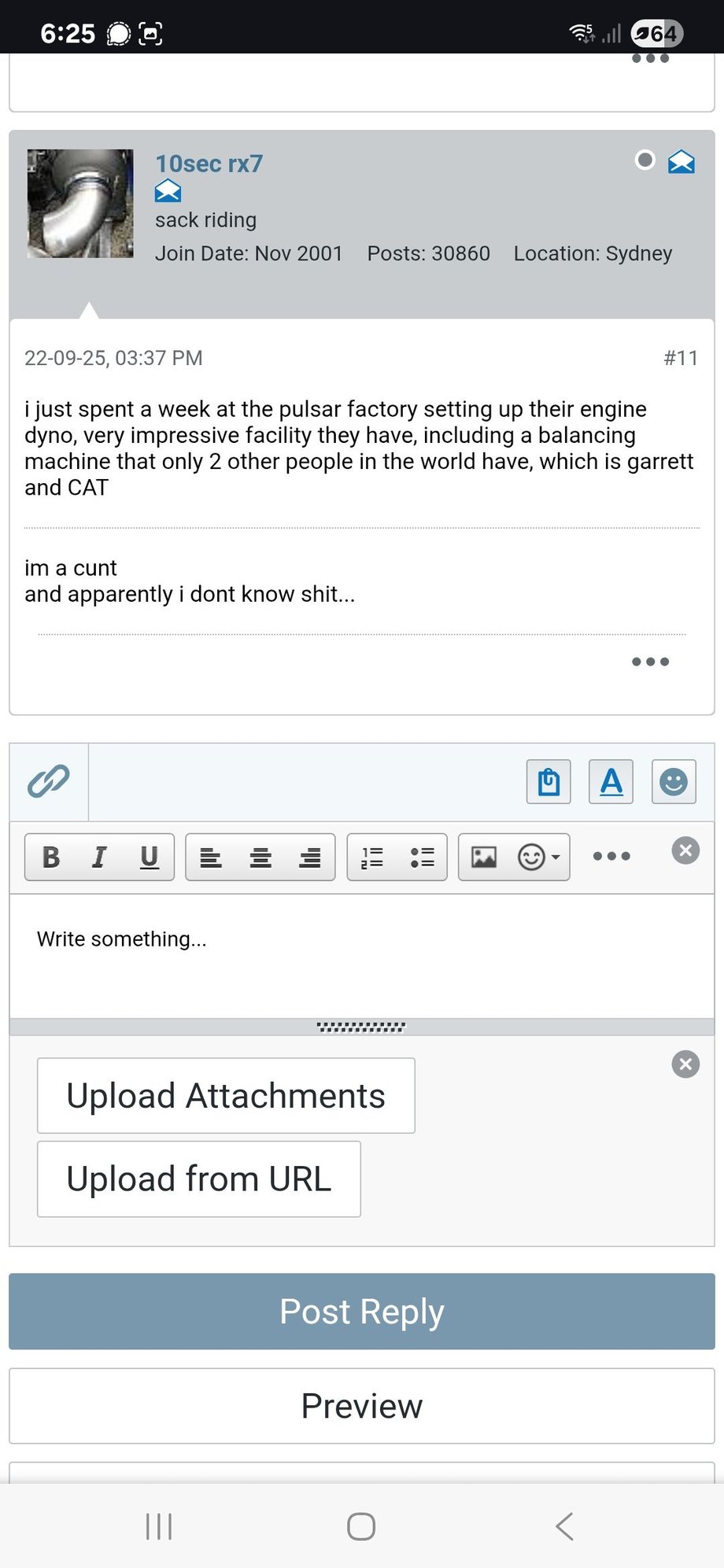Toggle the text formatting toolbar (A icon)
Viewport: 724px width, 1568px height.
click(x=611, y=781)
